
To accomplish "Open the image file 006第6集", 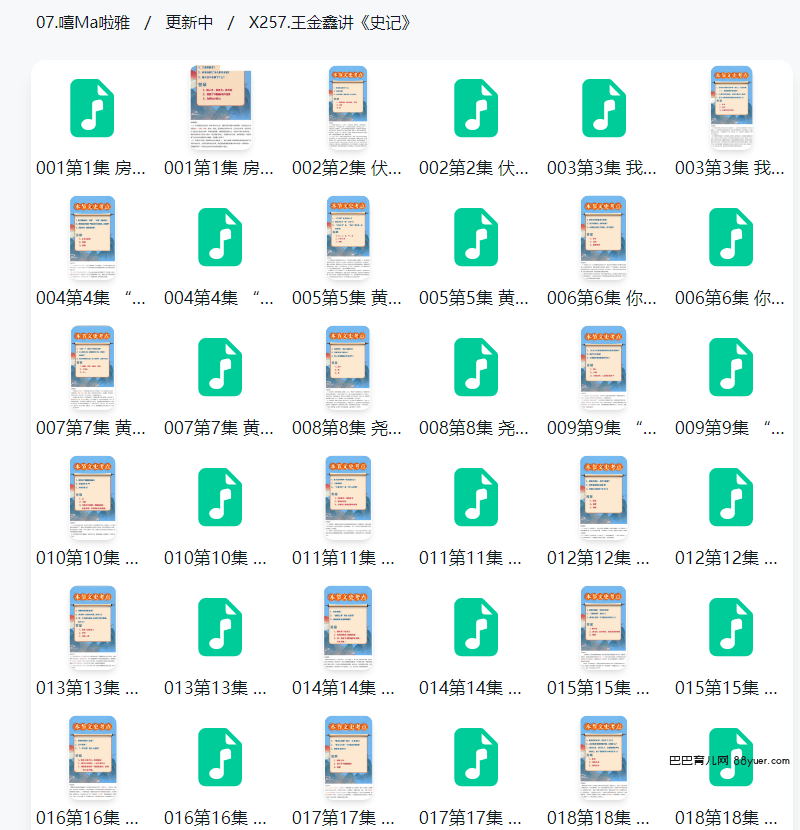I will 603,238.
